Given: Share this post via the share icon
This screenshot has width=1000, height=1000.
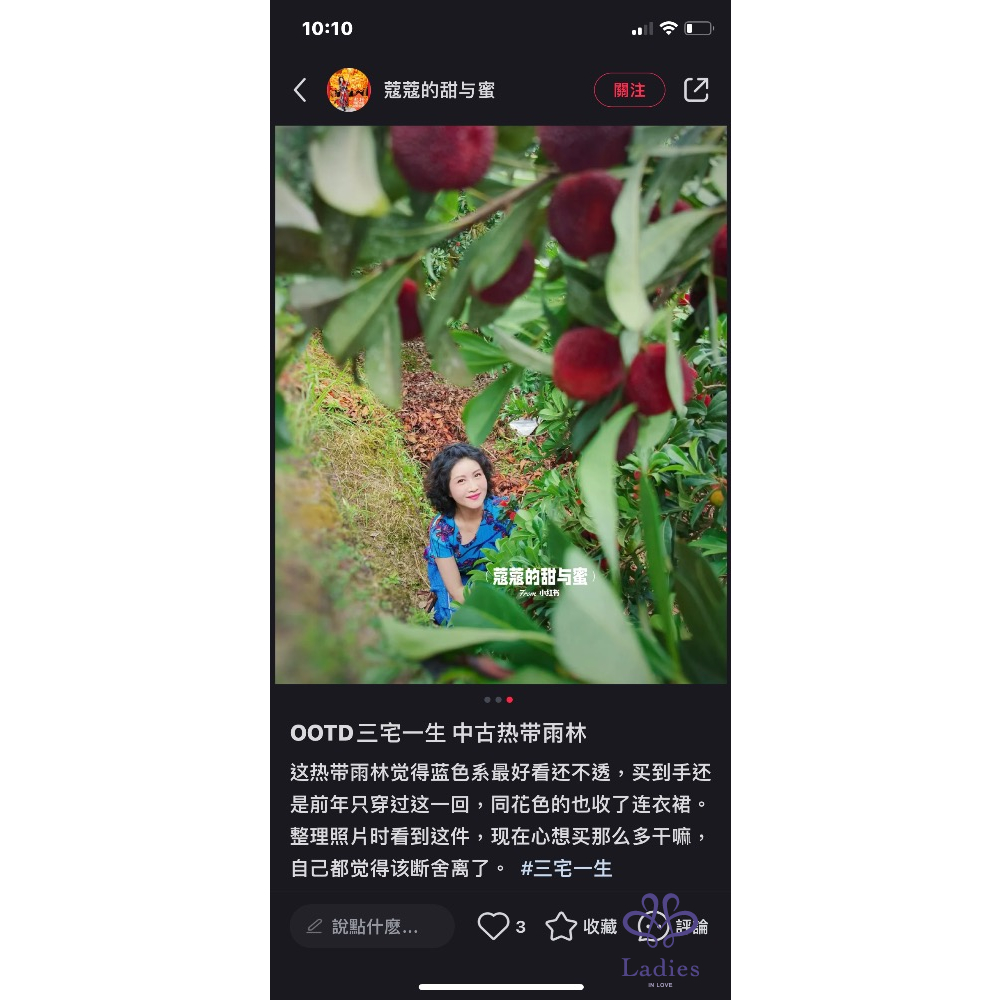Looking at the screenshot, I should [x=696, y=90].
